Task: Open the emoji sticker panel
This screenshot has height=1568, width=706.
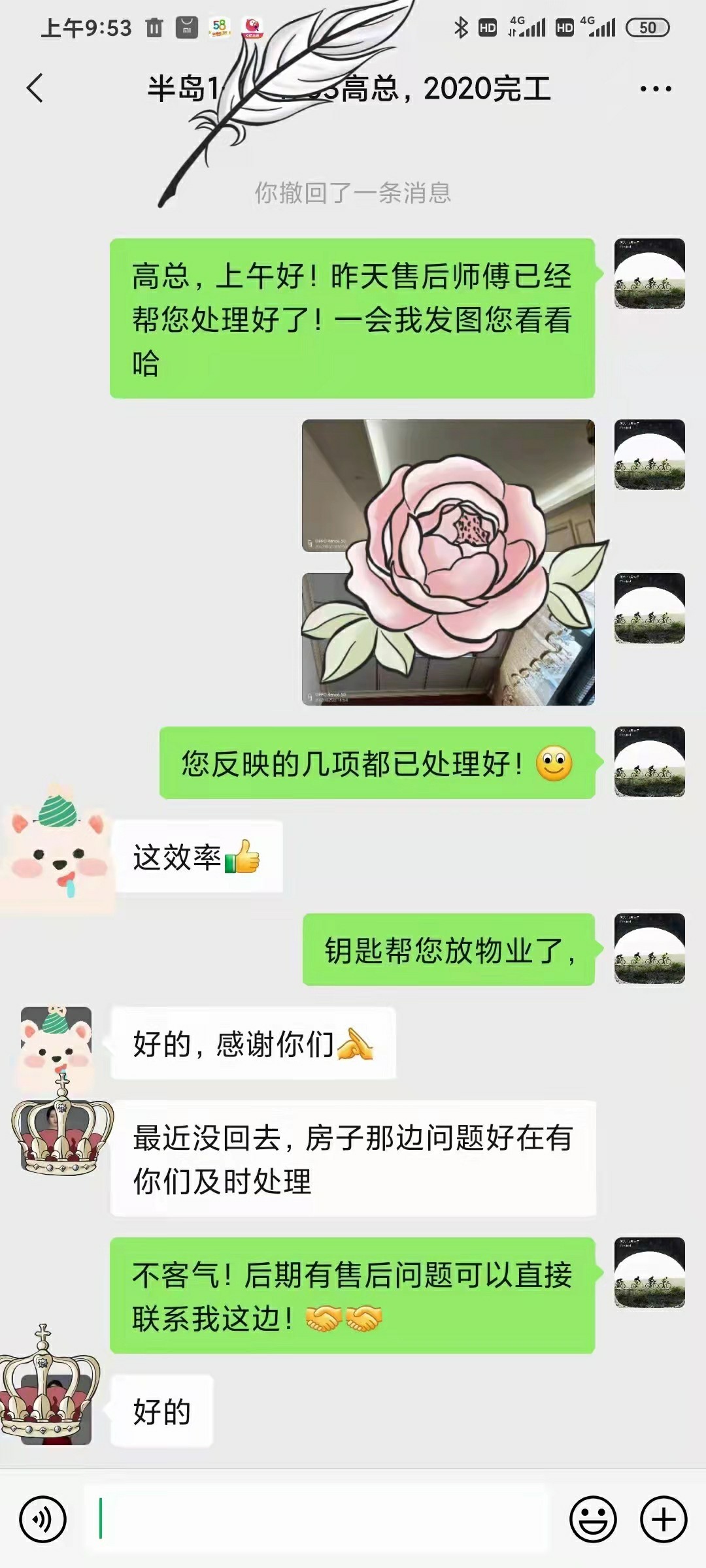Action: tap(594, 1520)
